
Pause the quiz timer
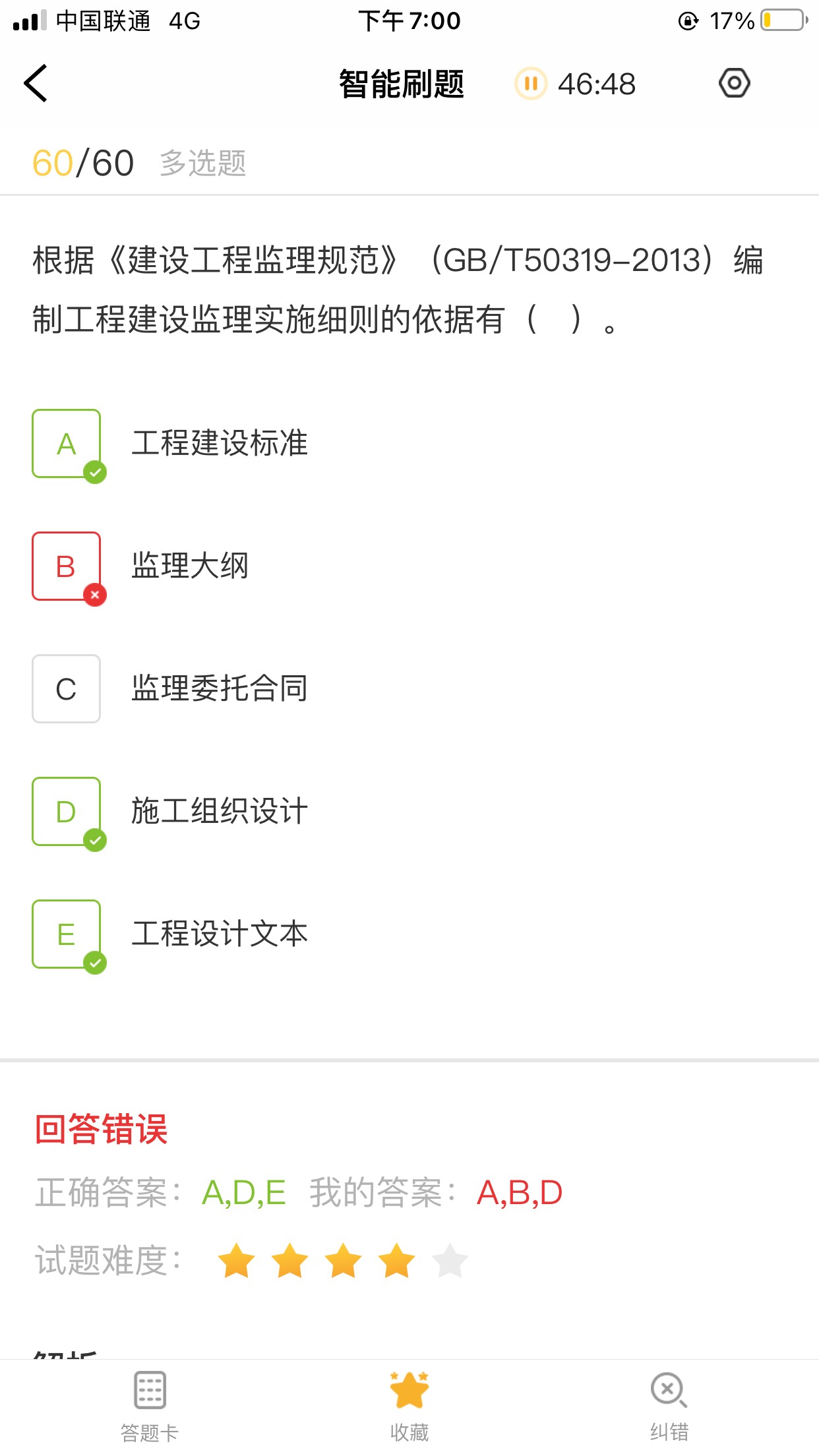tap(531, 84)
